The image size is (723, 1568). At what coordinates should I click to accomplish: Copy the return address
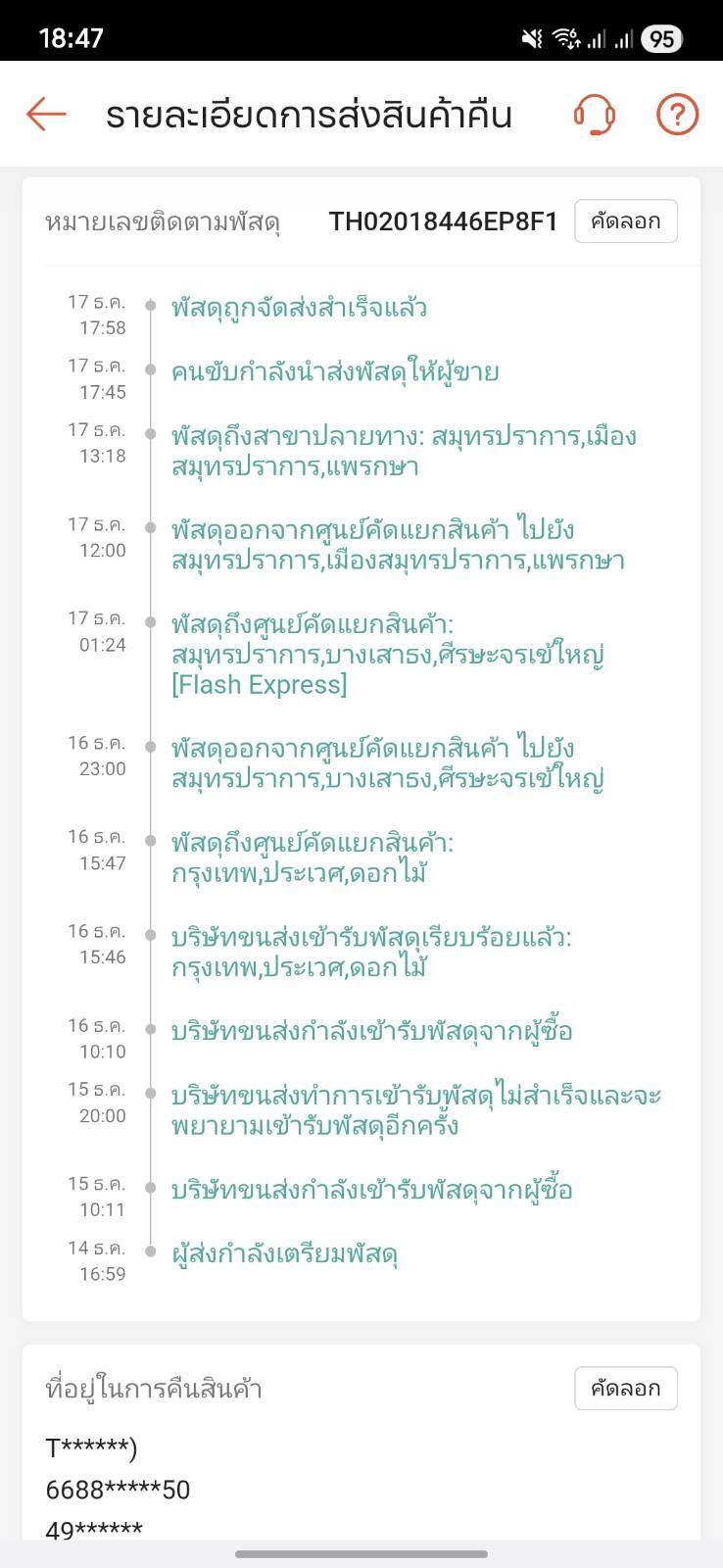point(626,1389)
